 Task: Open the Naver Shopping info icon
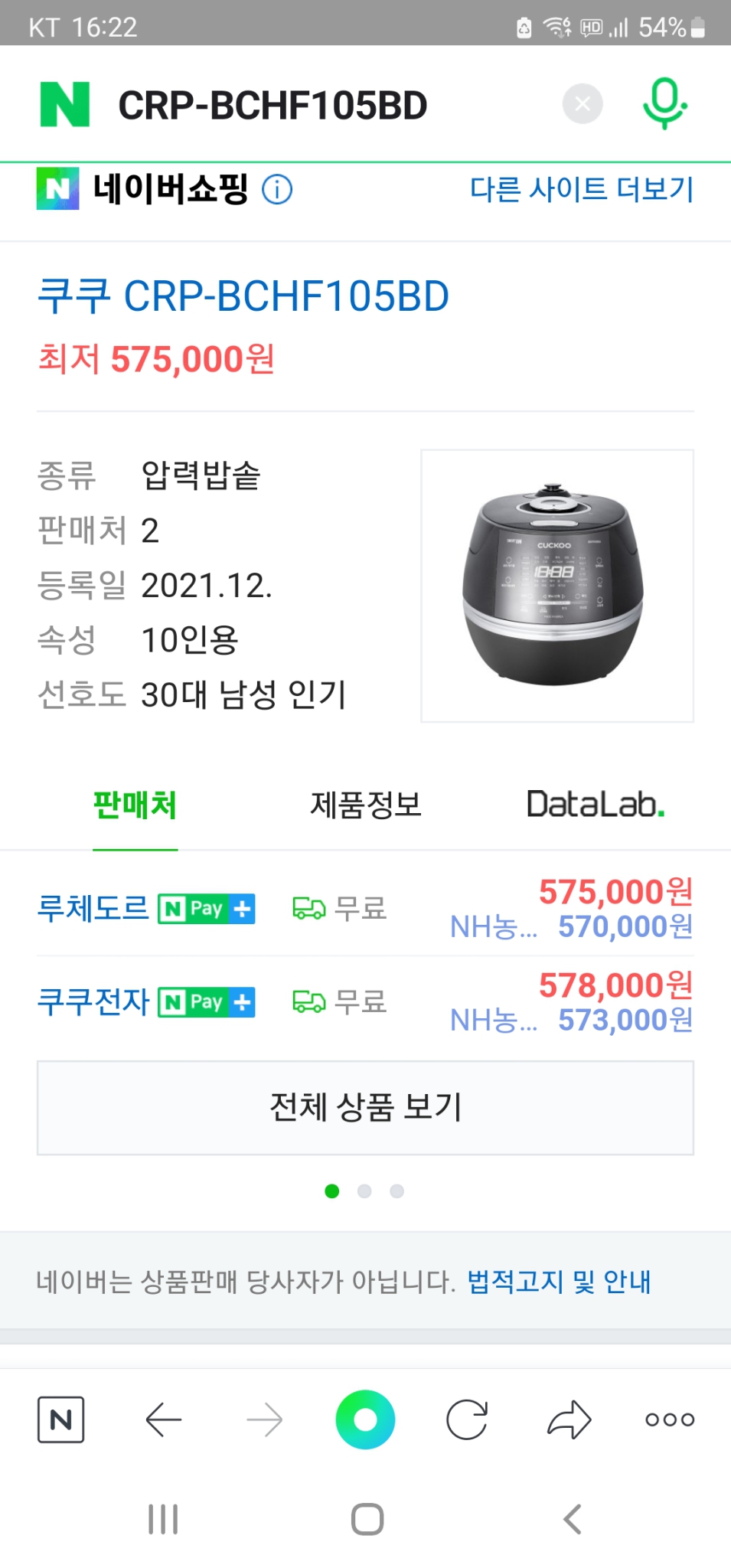coord(277,189)
